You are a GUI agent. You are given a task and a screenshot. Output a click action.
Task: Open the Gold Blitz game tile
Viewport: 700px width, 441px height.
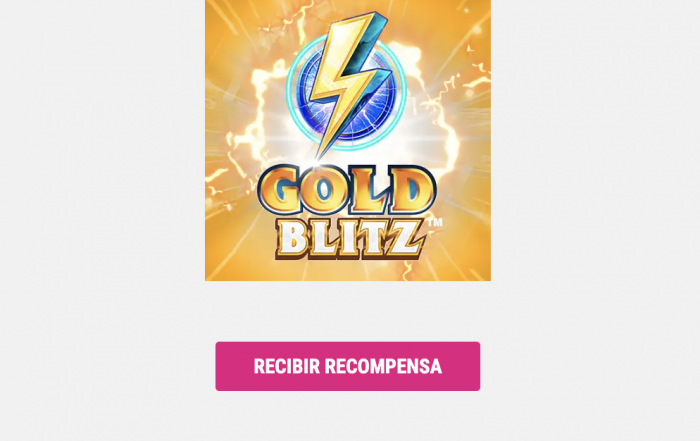347,140
